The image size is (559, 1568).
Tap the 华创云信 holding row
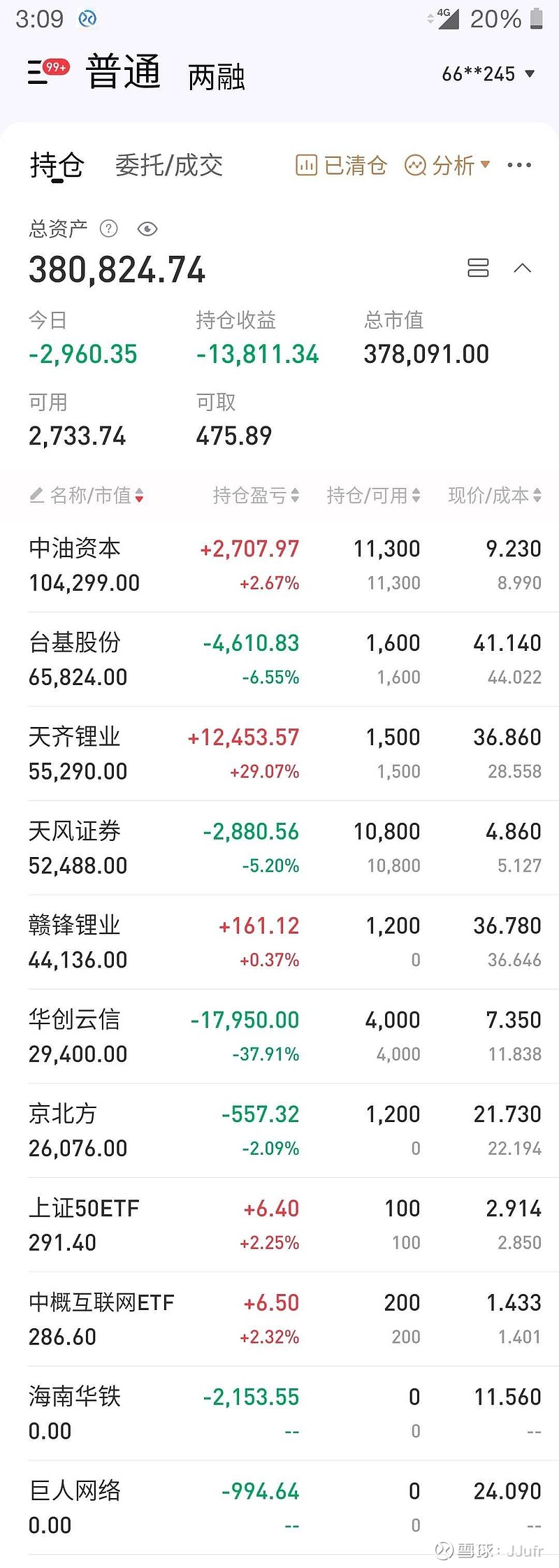(279, 1036)
